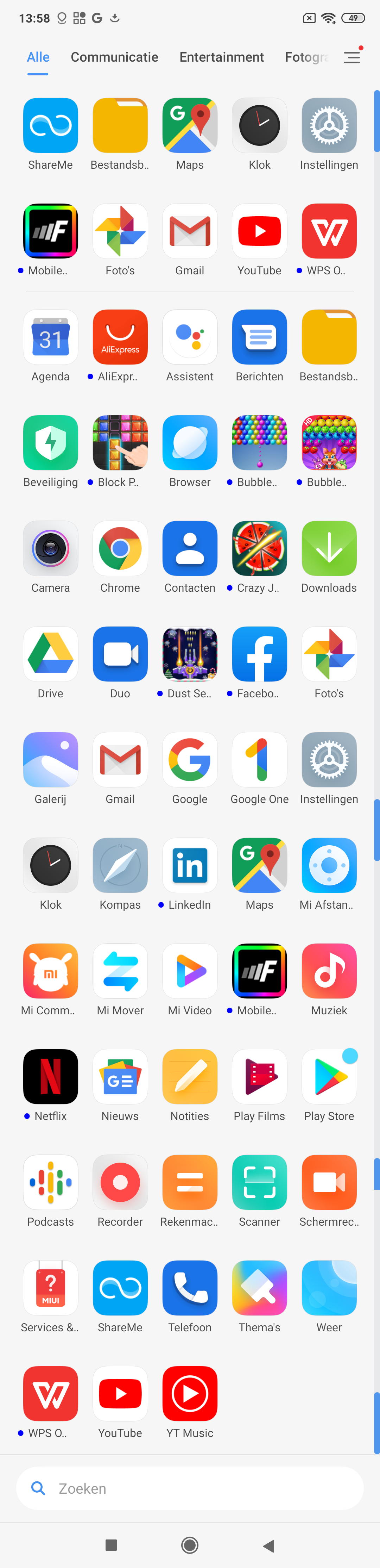Screen dimensions: 380x1568
Task: Open the app drawer settings menu icon
Action: [351, 57]
